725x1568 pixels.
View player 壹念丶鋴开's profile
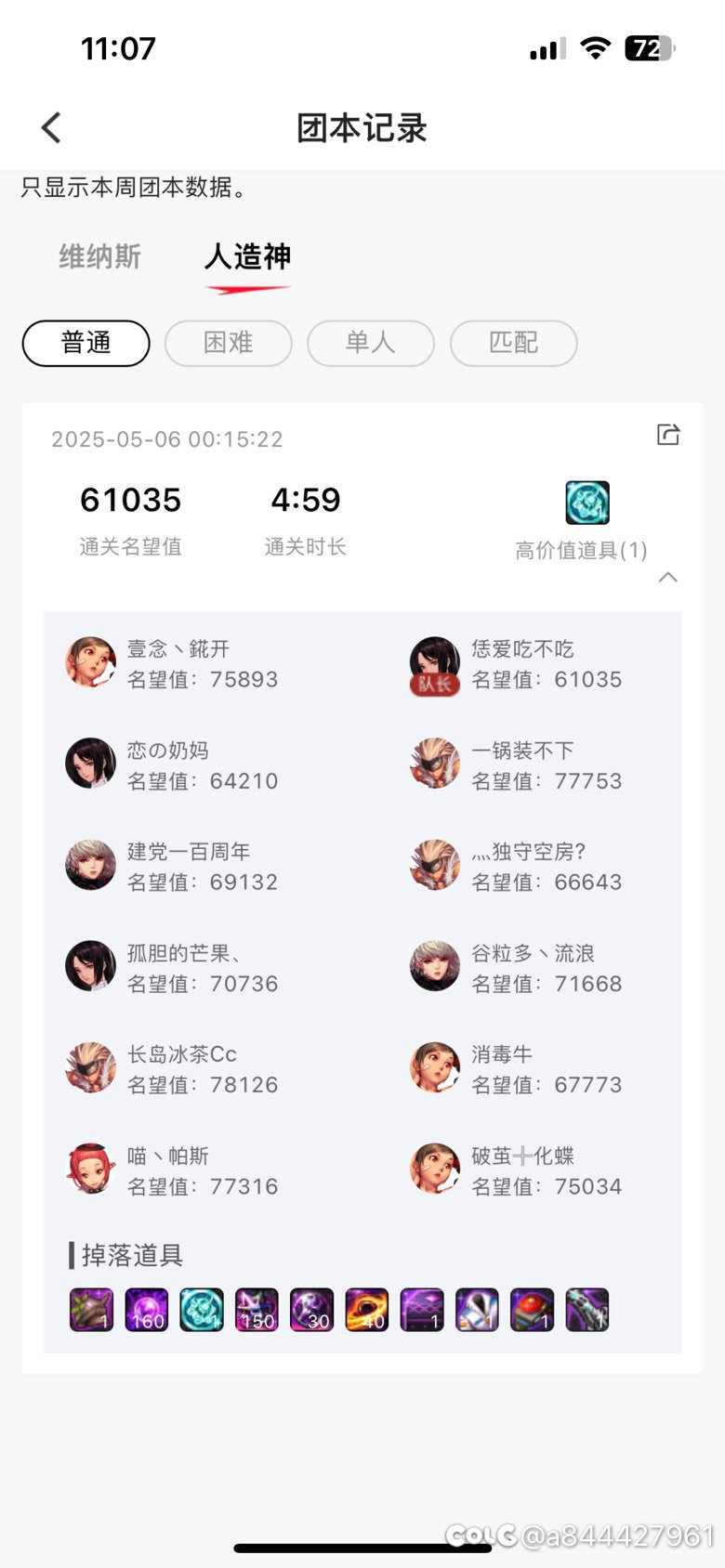pos(172,663)
